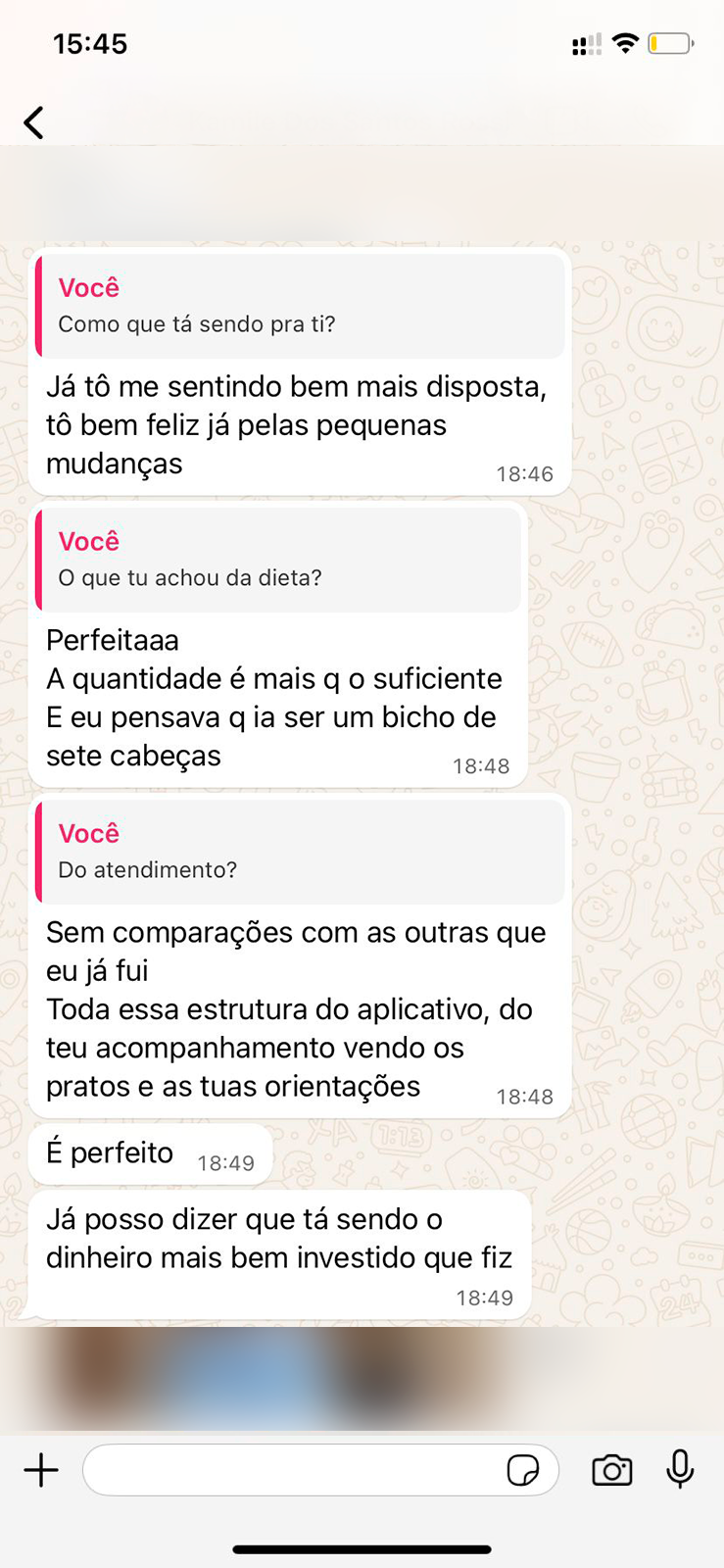Tap the message text input field
This screenshot has height=1568, width=724.
294,1470
